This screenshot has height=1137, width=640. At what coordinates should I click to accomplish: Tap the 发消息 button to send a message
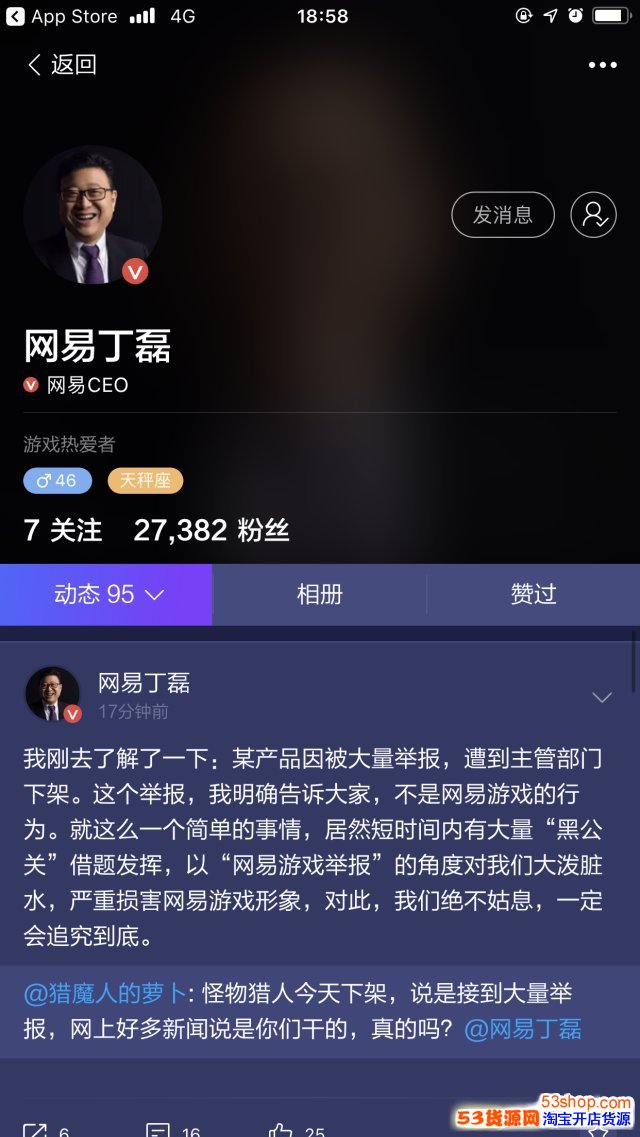502,214
